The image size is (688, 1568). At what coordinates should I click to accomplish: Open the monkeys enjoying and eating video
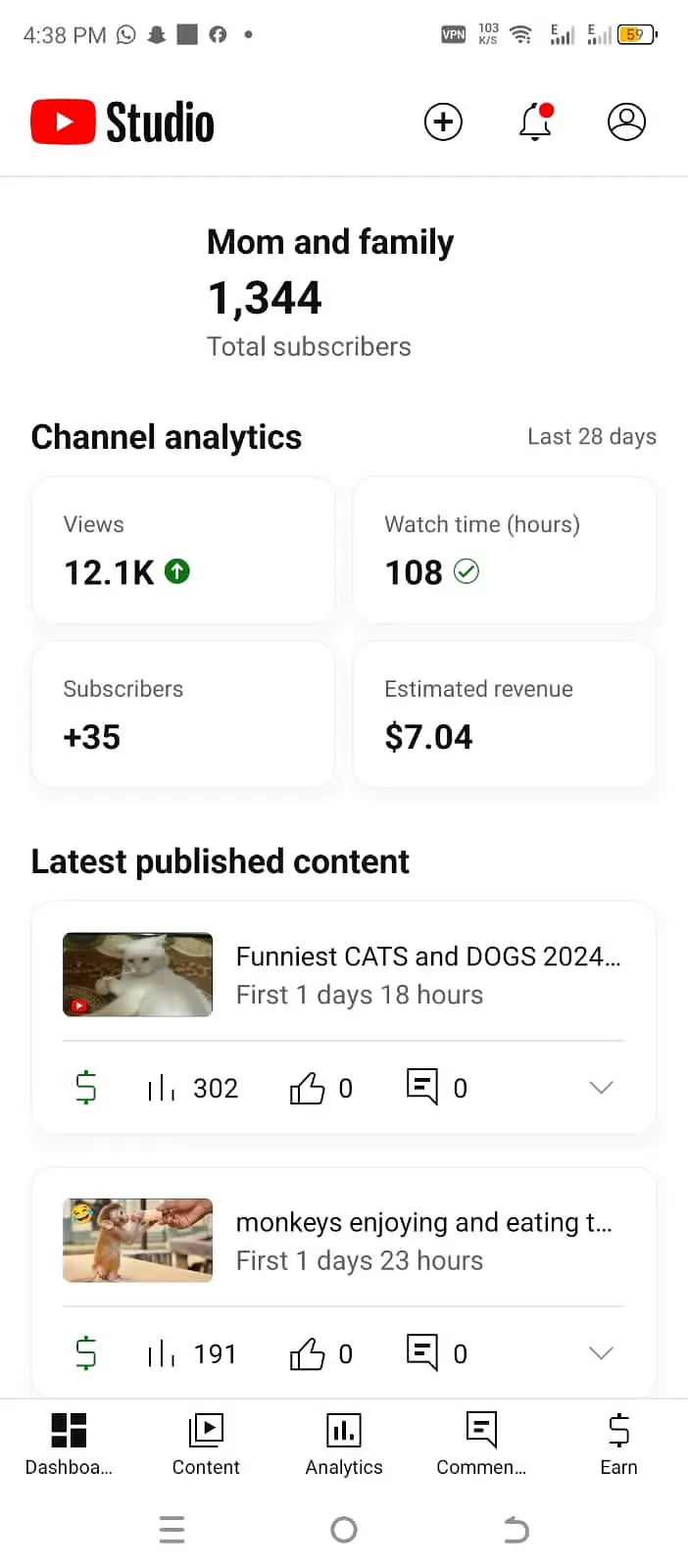point(423,1241)
